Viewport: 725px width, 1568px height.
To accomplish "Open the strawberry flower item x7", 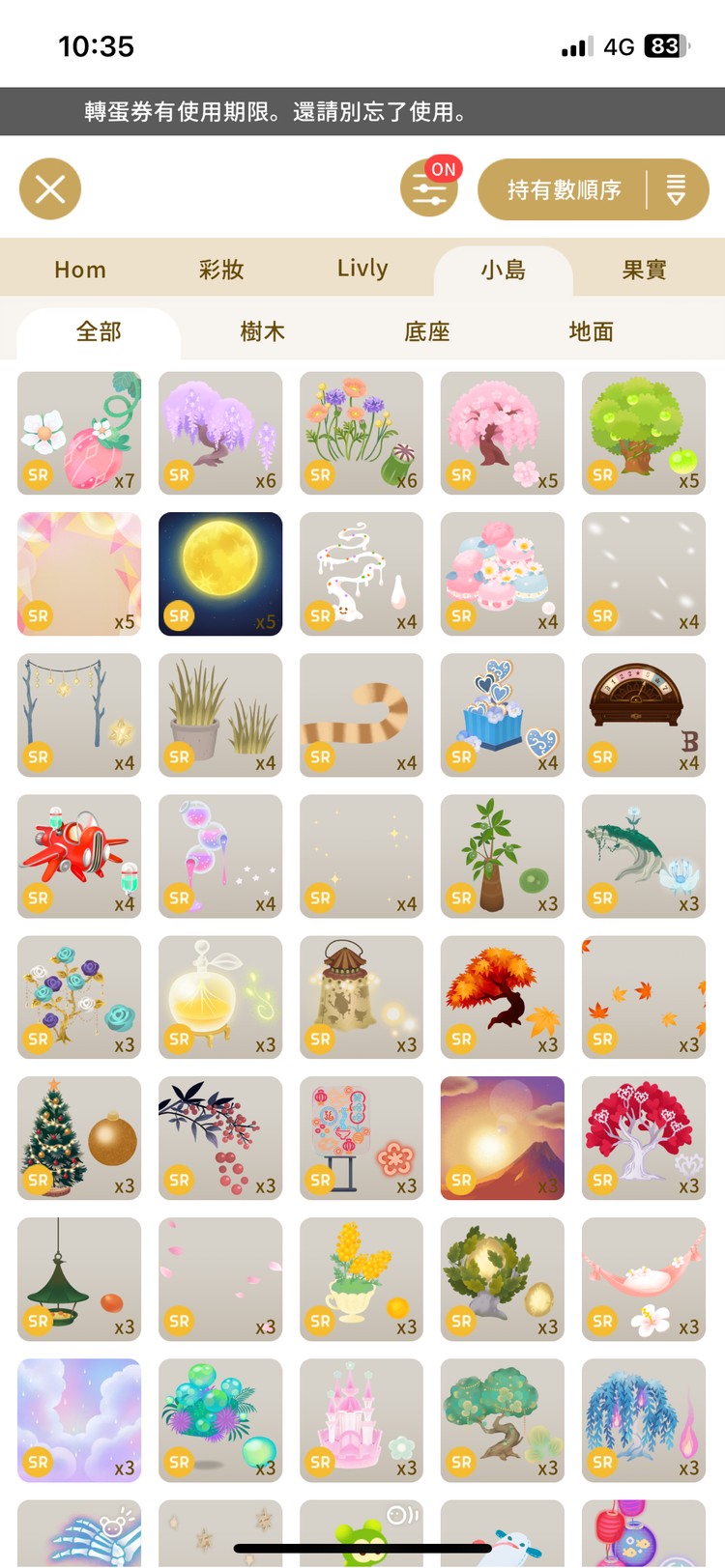I will click(x=79, y=433).
